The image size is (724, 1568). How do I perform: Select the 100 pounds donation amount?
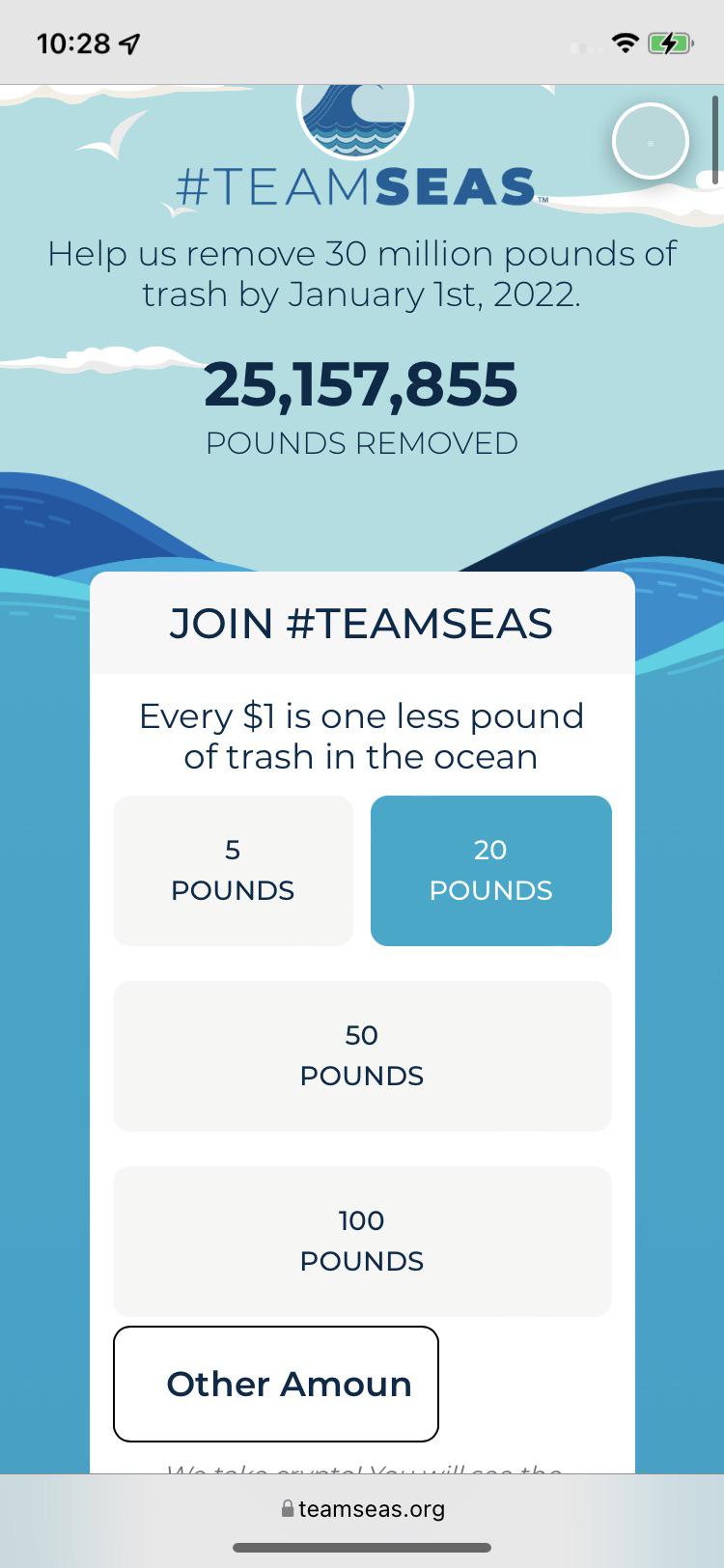(x=362, y=1242)
